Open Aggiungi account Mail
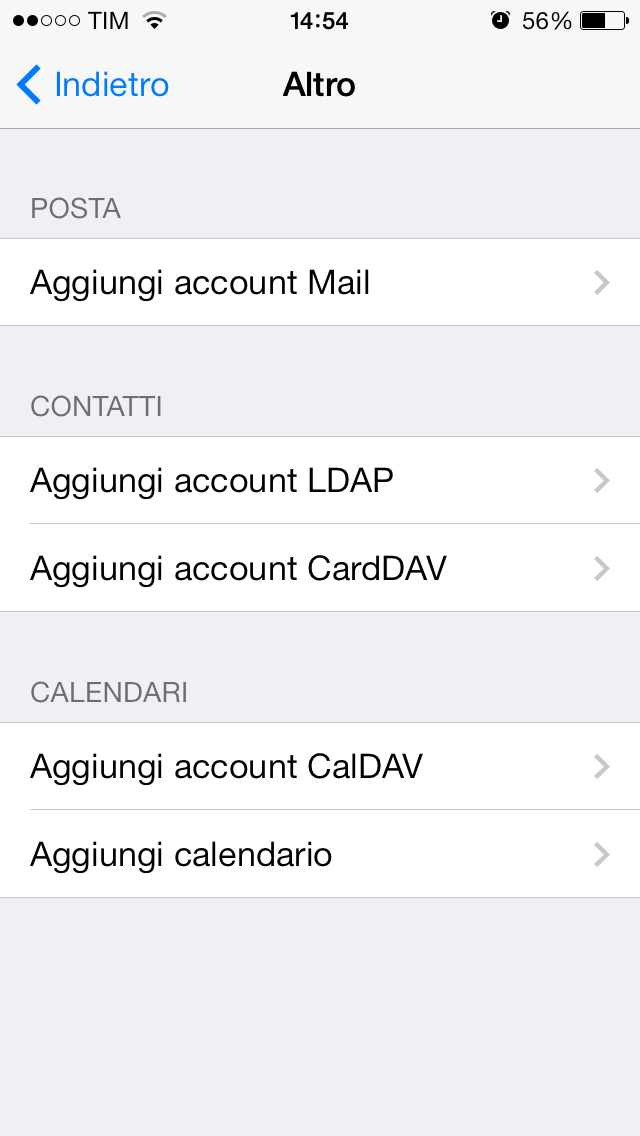 click(320, 282)
